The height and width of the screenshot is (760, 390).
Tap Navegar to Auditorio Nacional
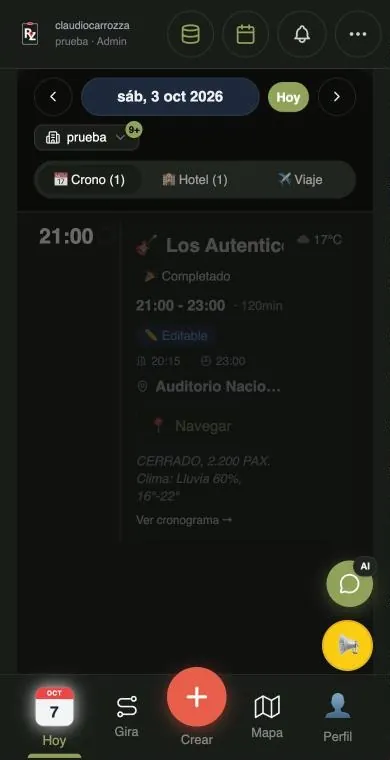pos(192,426)
